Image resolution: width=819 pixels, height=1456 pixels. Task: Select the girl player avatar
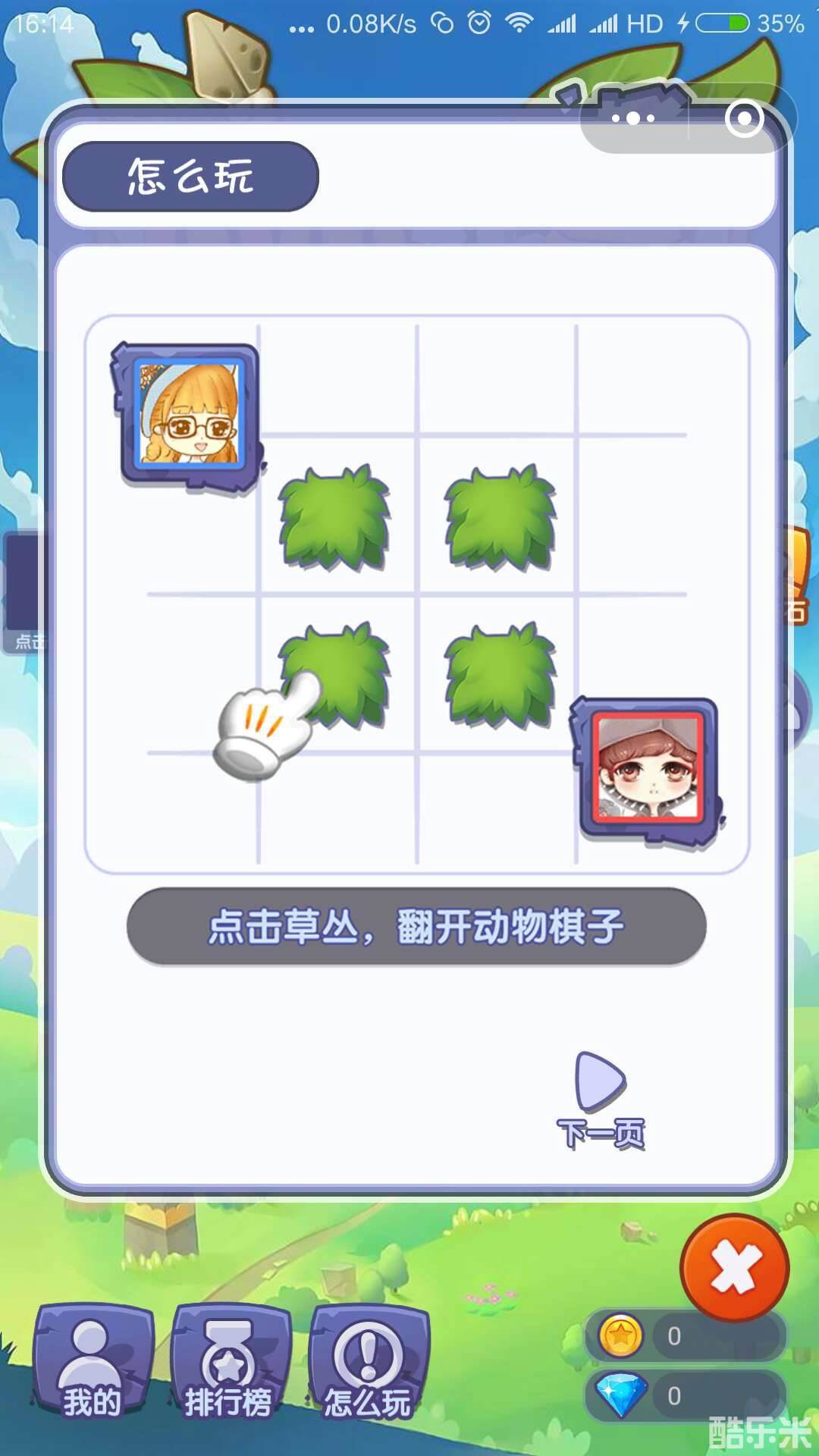pyautogui.click(x=185, y=417)
